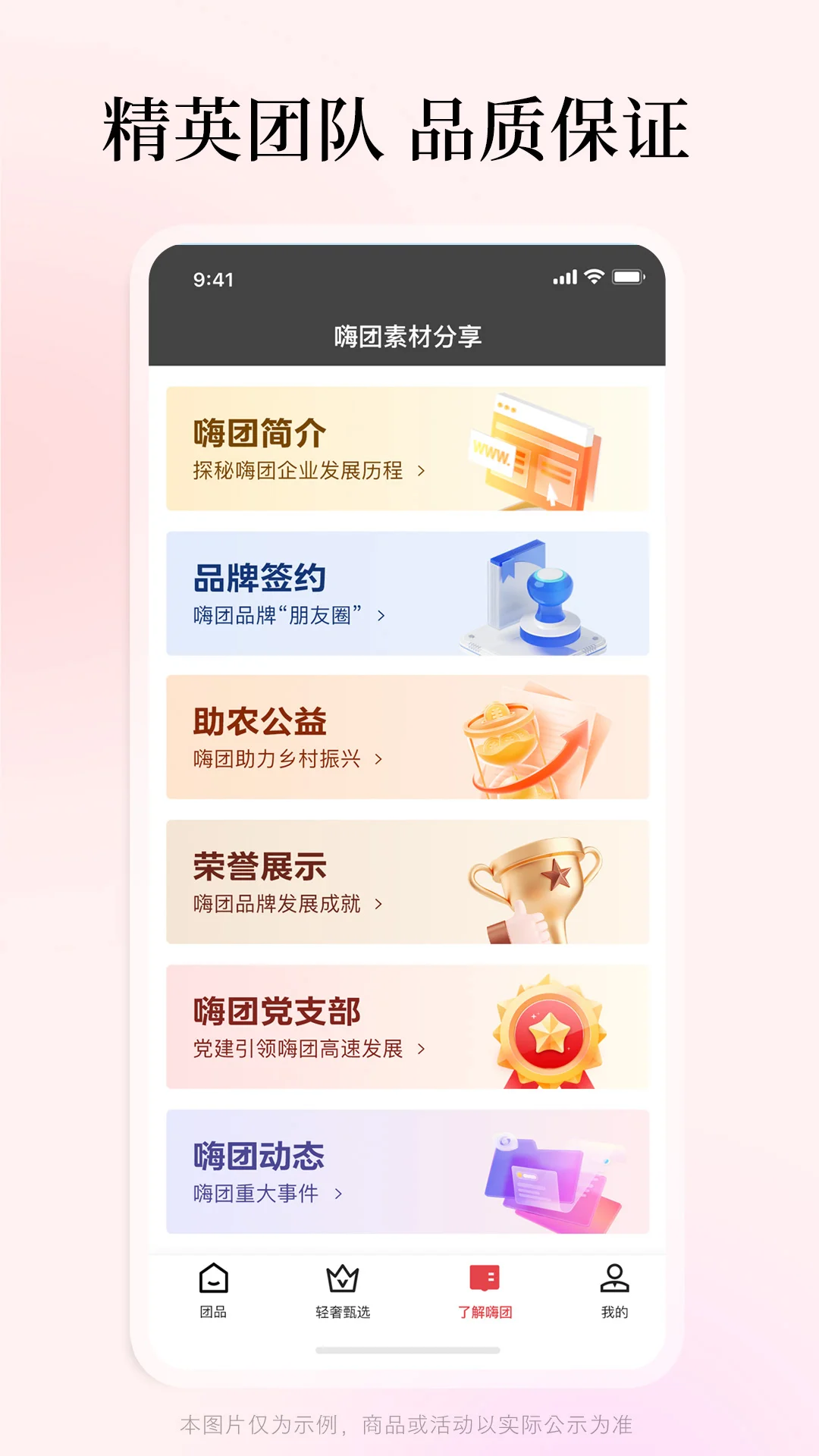Switch to the 我的 tab
The height and width of the screenshot is (1456, 819).
click(x=613, y=1291)
